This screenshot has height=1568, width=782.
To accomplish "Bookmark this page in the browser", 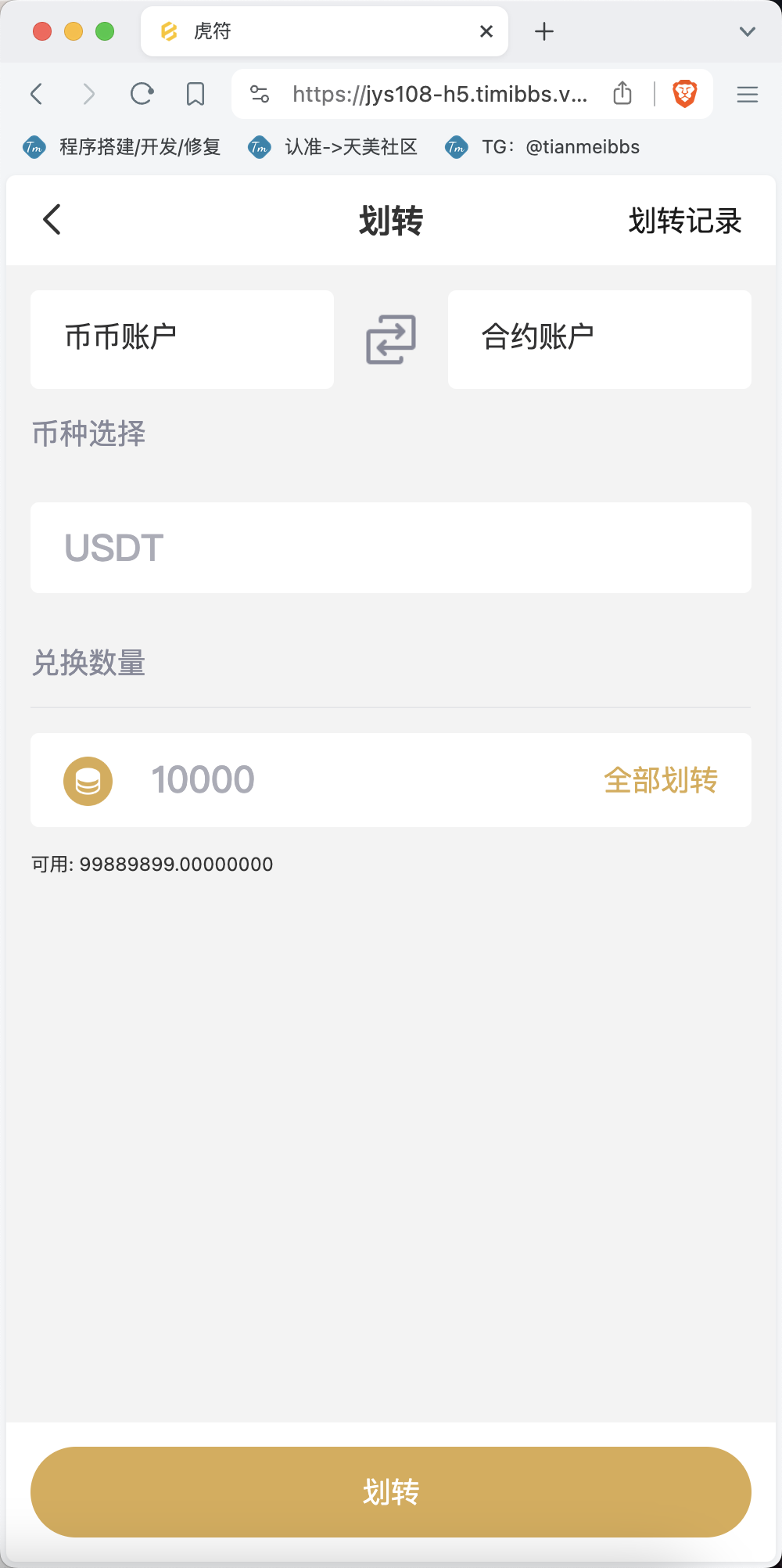I will tap(195, 94).
